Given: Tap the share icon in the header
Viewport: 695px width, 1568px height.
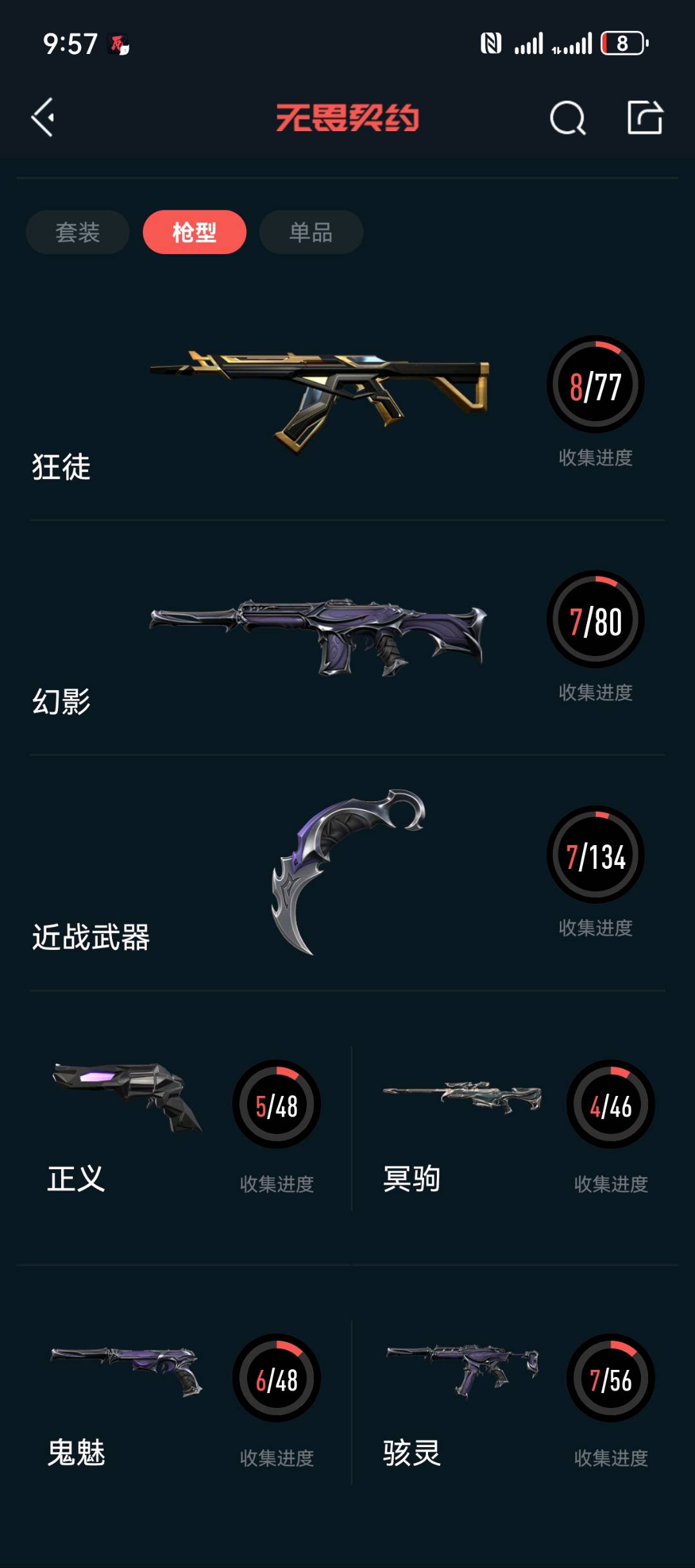Looking at the screenshot, I should click(645, 118).
